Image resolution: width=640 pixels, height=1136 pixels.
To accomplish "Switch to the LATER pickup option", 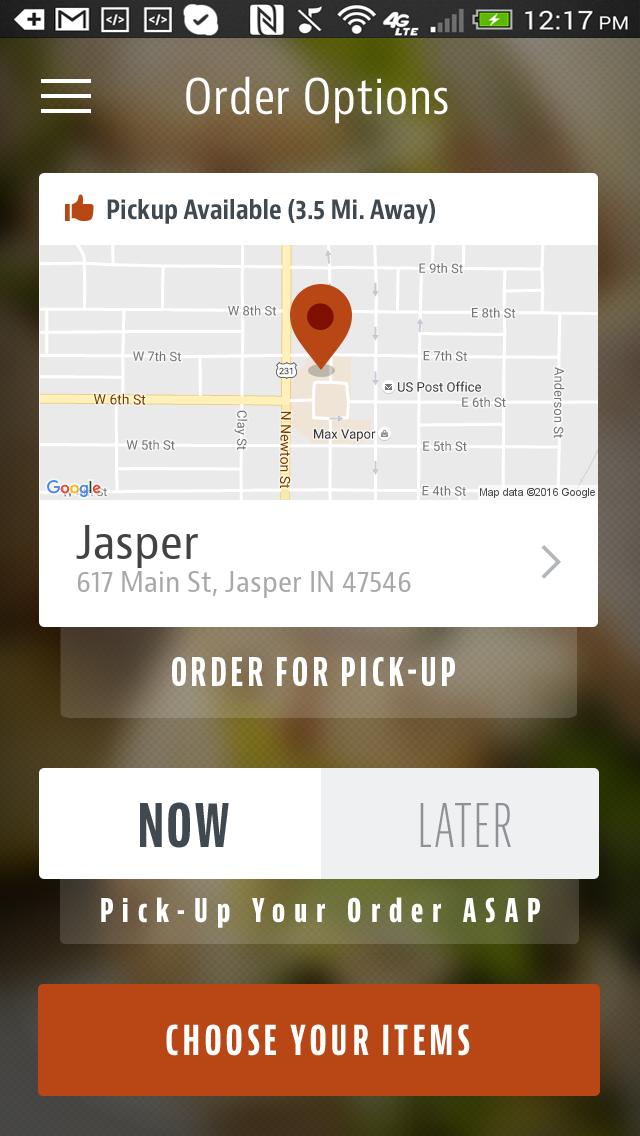I will point(461,824).
